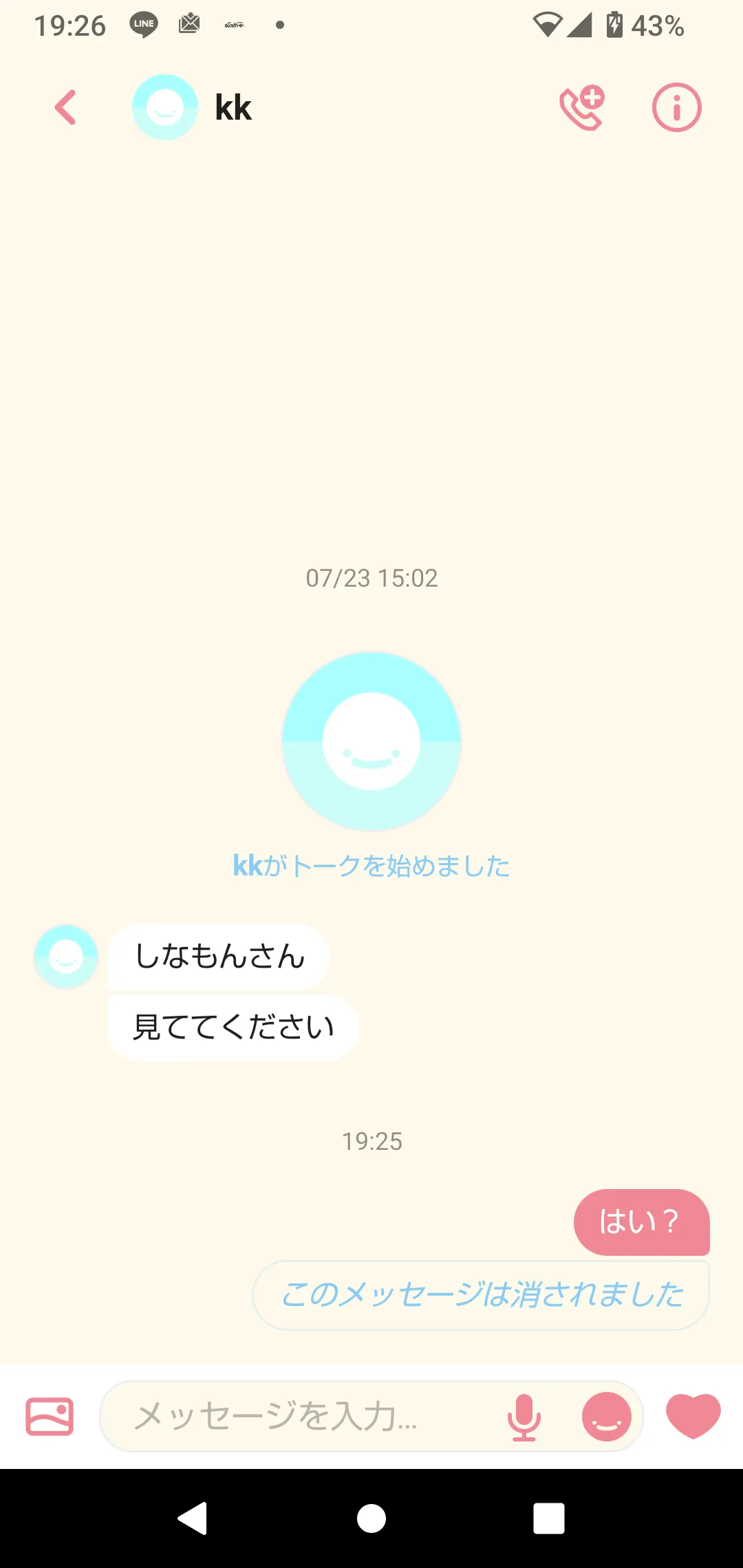Tap the system home button
The width and height of the screenshot is (743, 1568).
371,1518
